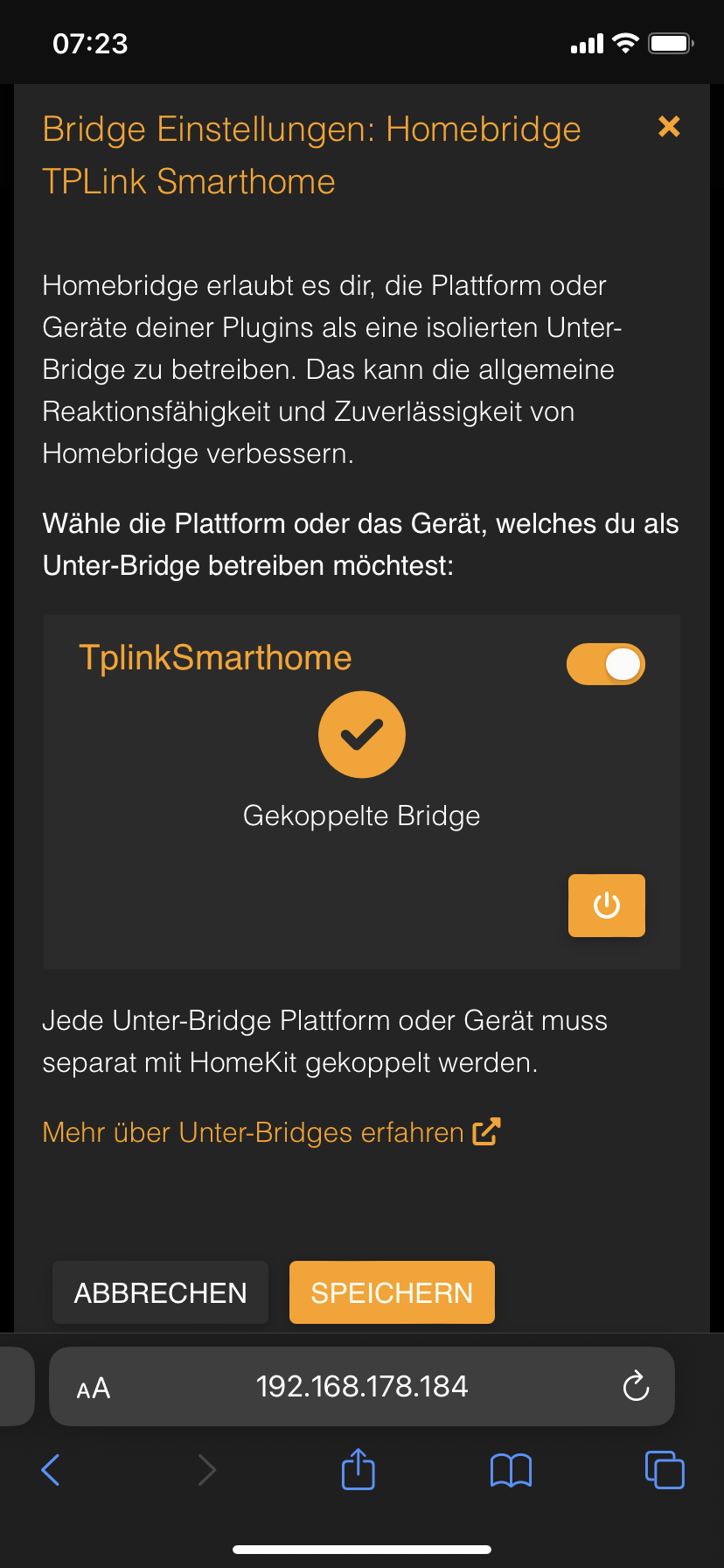Click the external link icon next to Unter-Bridges

[486, 1130]
